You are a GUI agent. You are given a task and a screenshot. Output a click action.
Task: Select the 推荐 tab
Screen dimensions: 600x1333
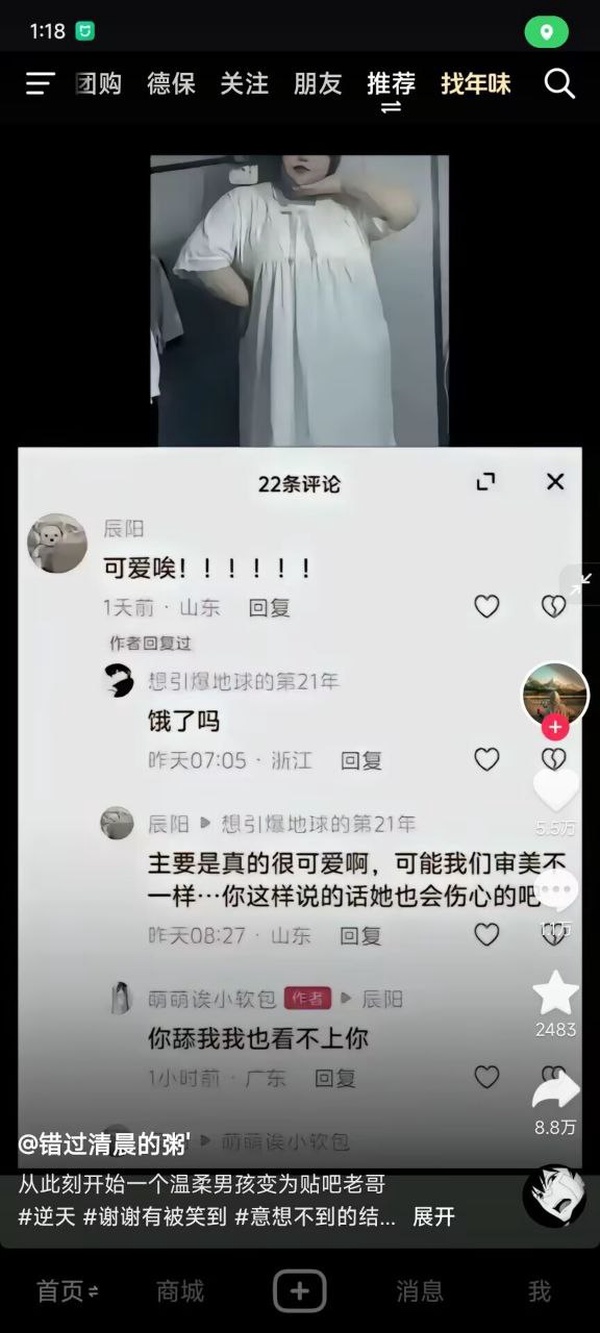(390, 84)
